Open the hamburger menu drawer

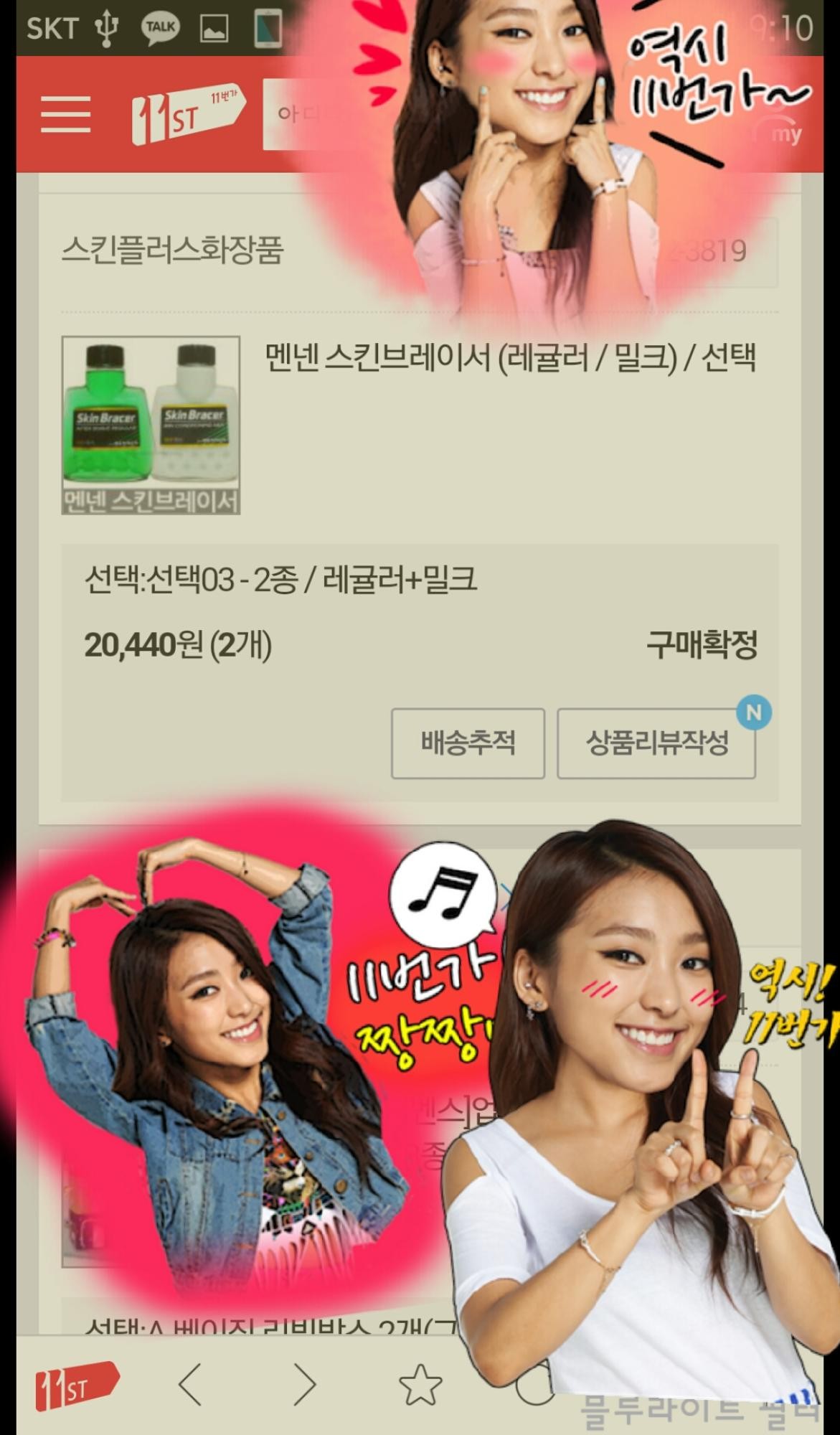[x=65, y=115]
